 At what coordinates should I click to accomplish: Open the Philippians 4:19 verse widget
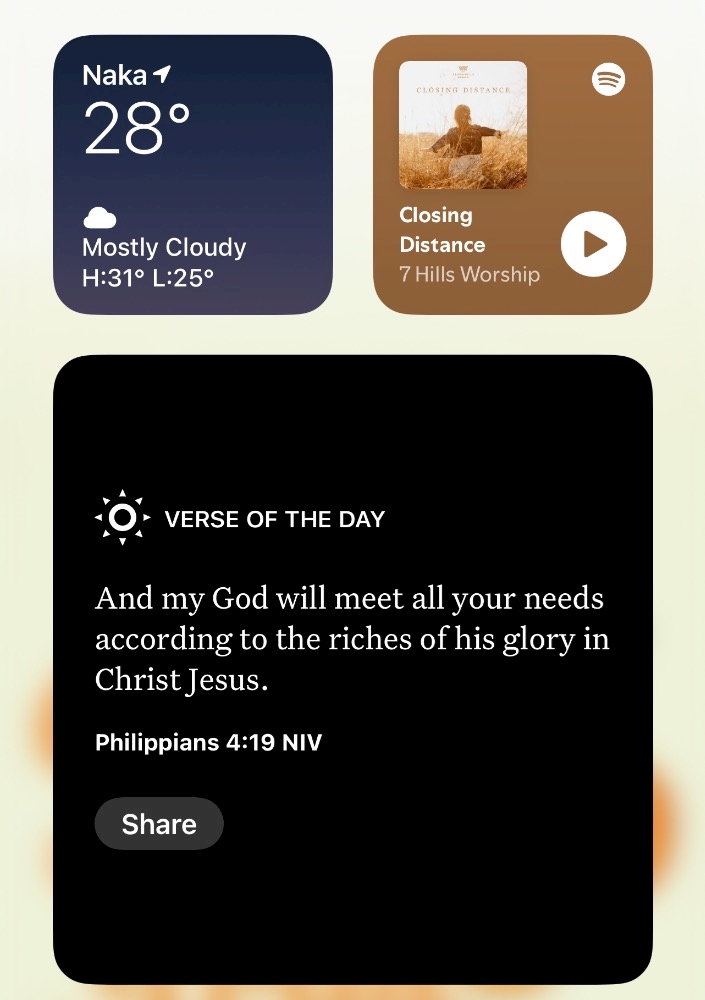353,670
